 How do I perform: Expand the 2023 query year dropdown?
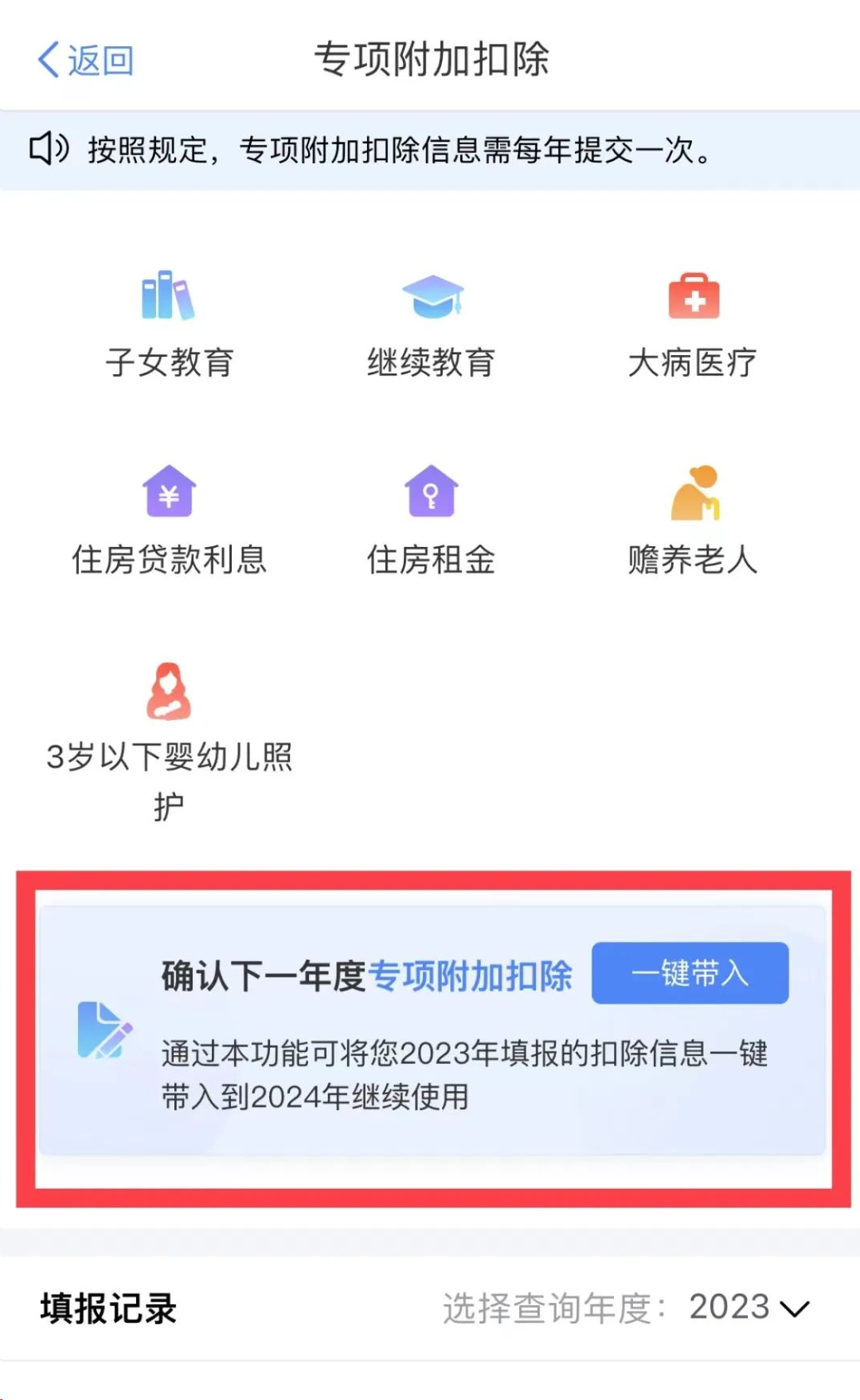[749, 1308]
